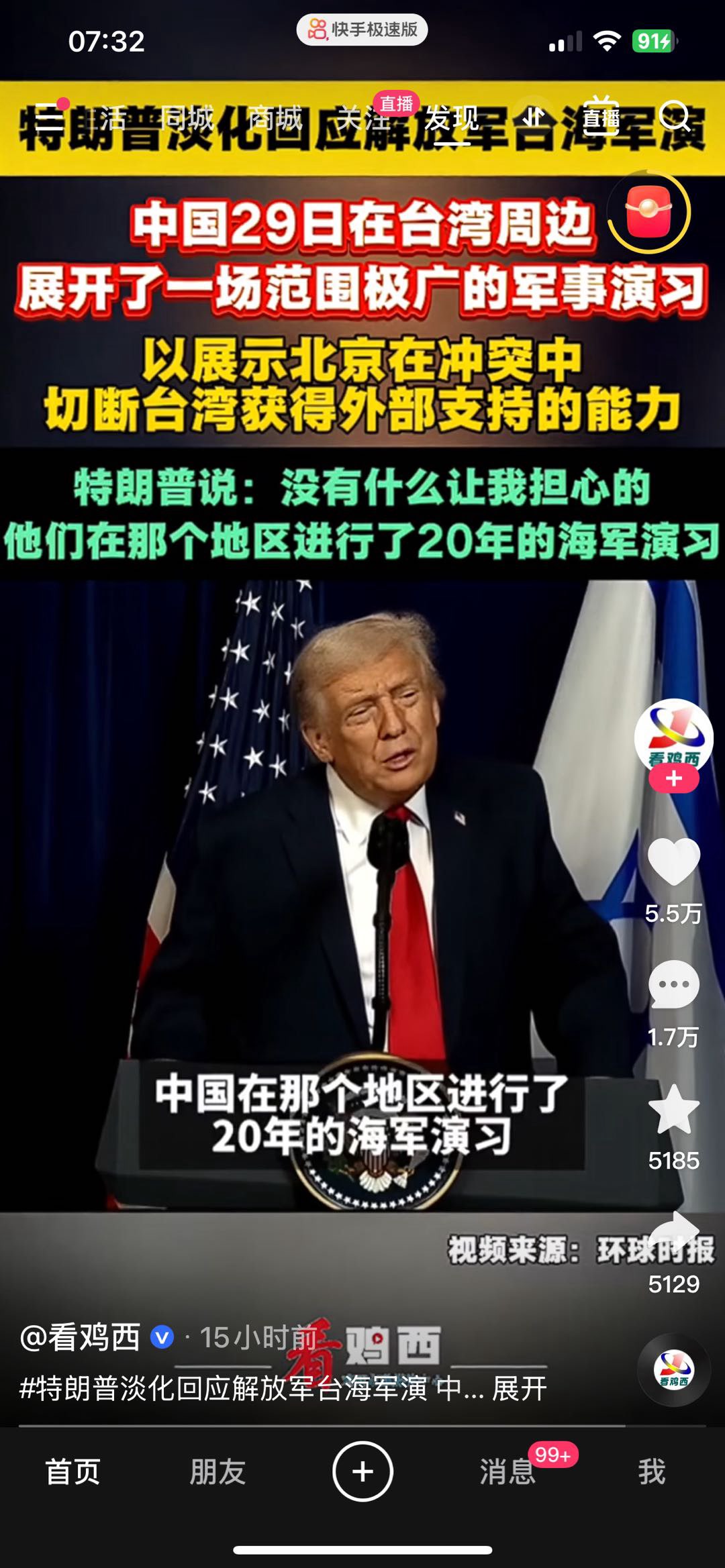Open the red envelope reward icon
This screenshot has width=725, height=1568.
point(648,212)
